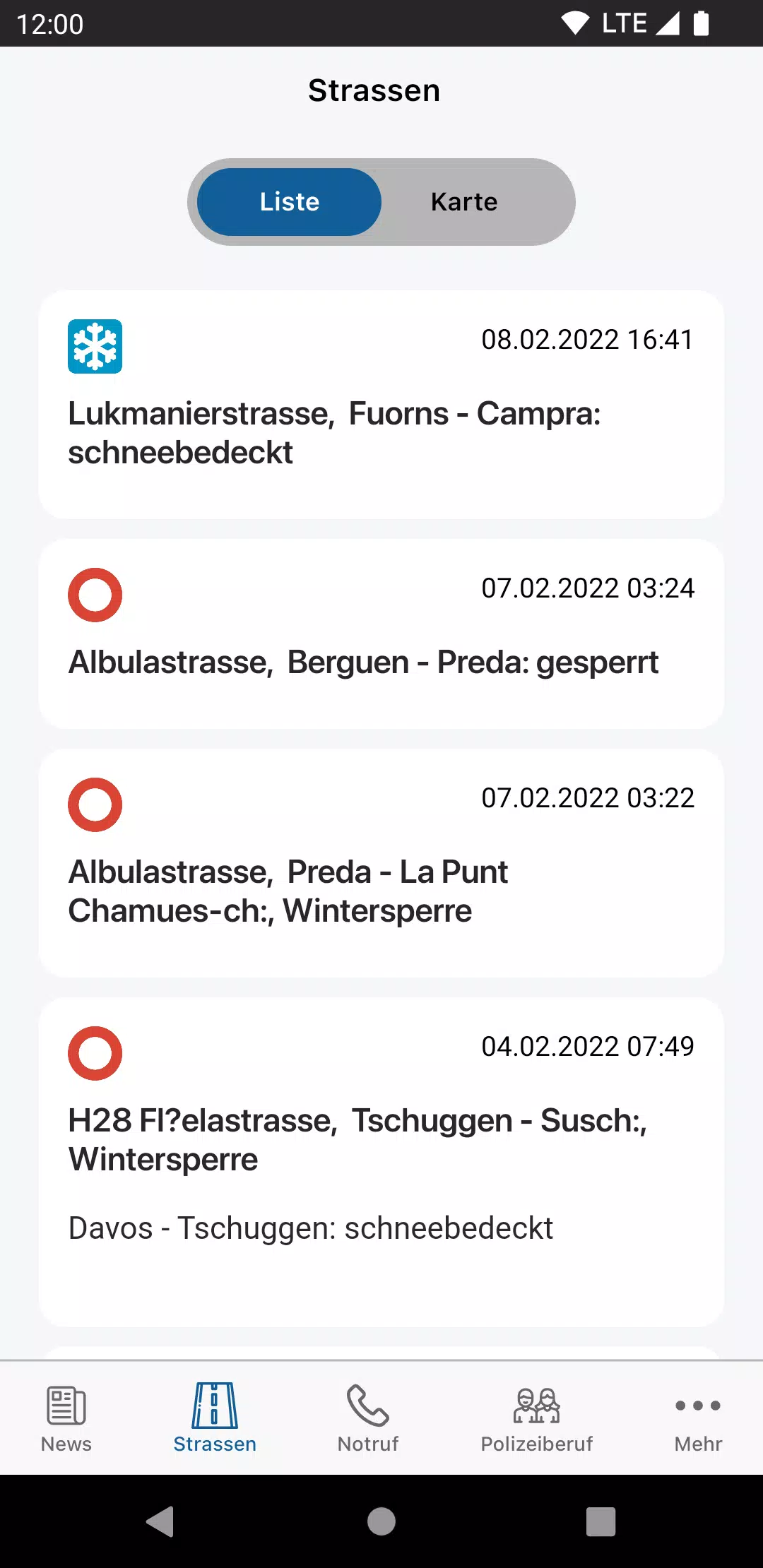Tap the Strassen tab in bottom navigation
Image resolution: width=763 pixels, height=1568 pixels.
[215, 1418]
